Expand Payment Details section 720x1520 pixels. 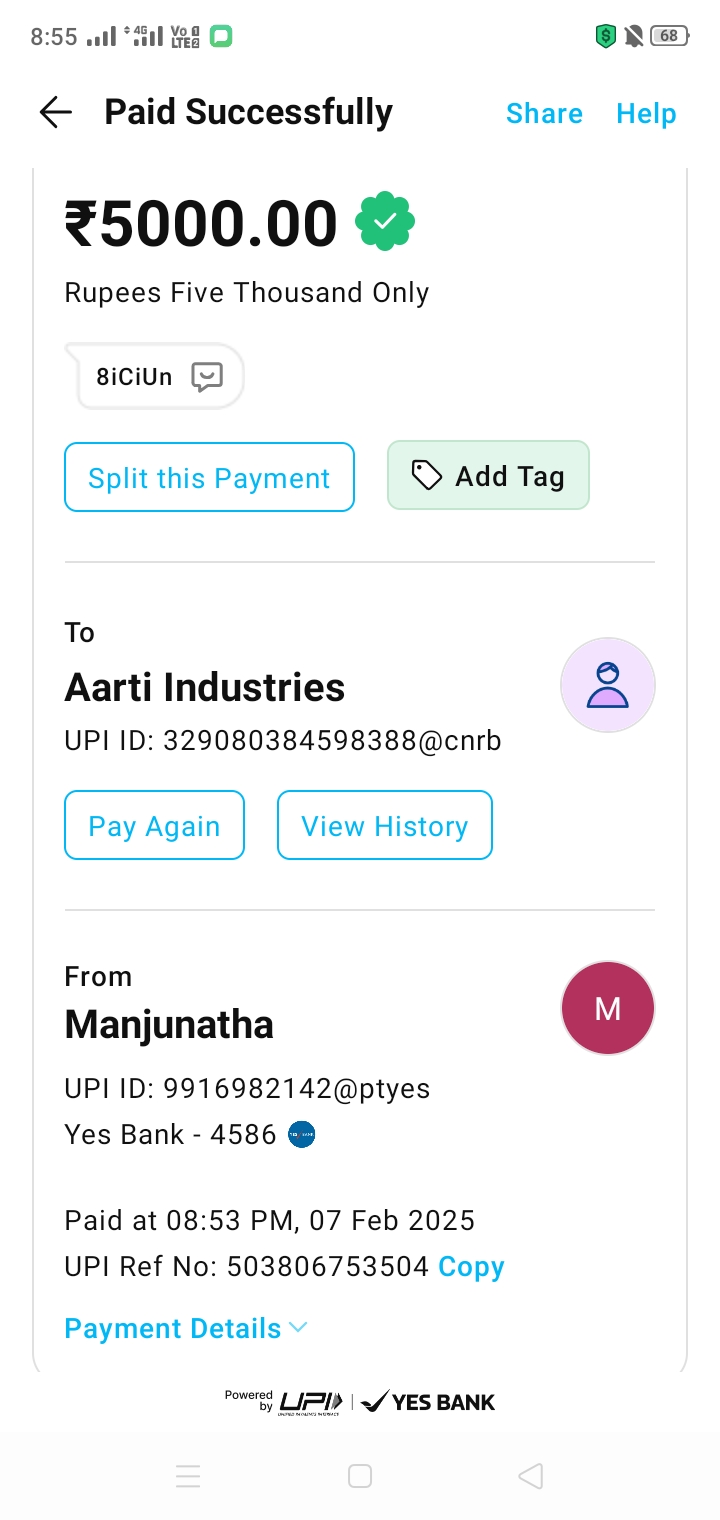point(186,1328)
